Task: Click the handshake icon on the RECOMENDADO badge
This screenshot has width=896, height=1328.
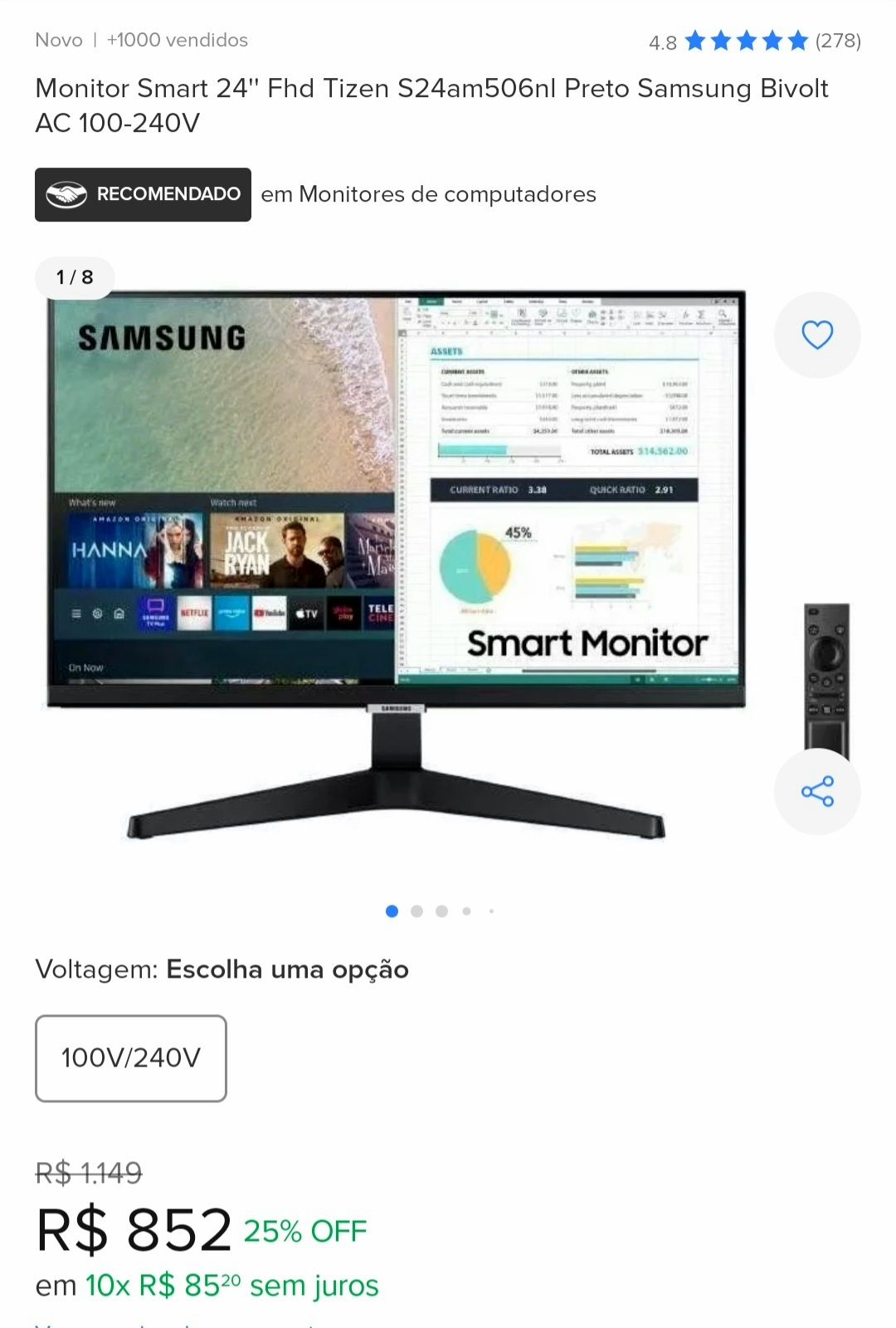Action: click(66, 194)
